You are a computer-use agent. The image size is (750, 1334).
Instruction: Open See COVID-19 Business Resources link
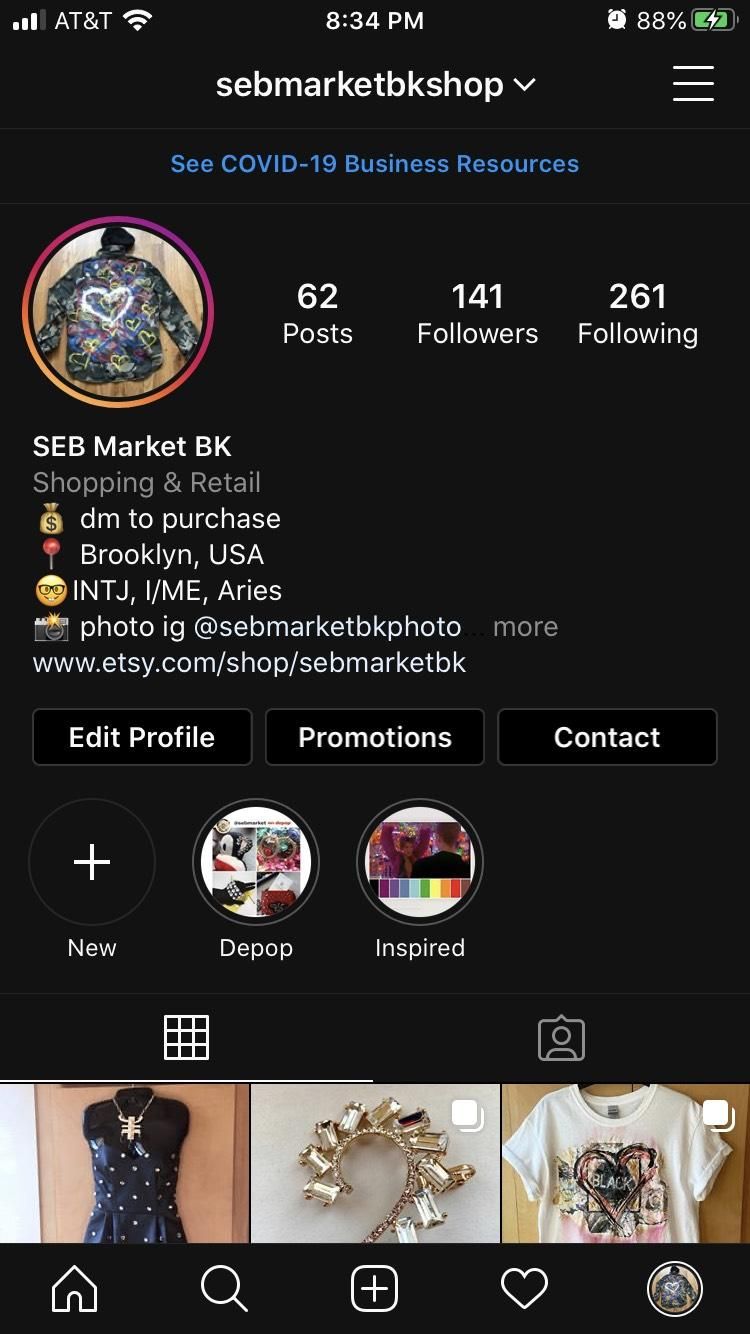375,164
